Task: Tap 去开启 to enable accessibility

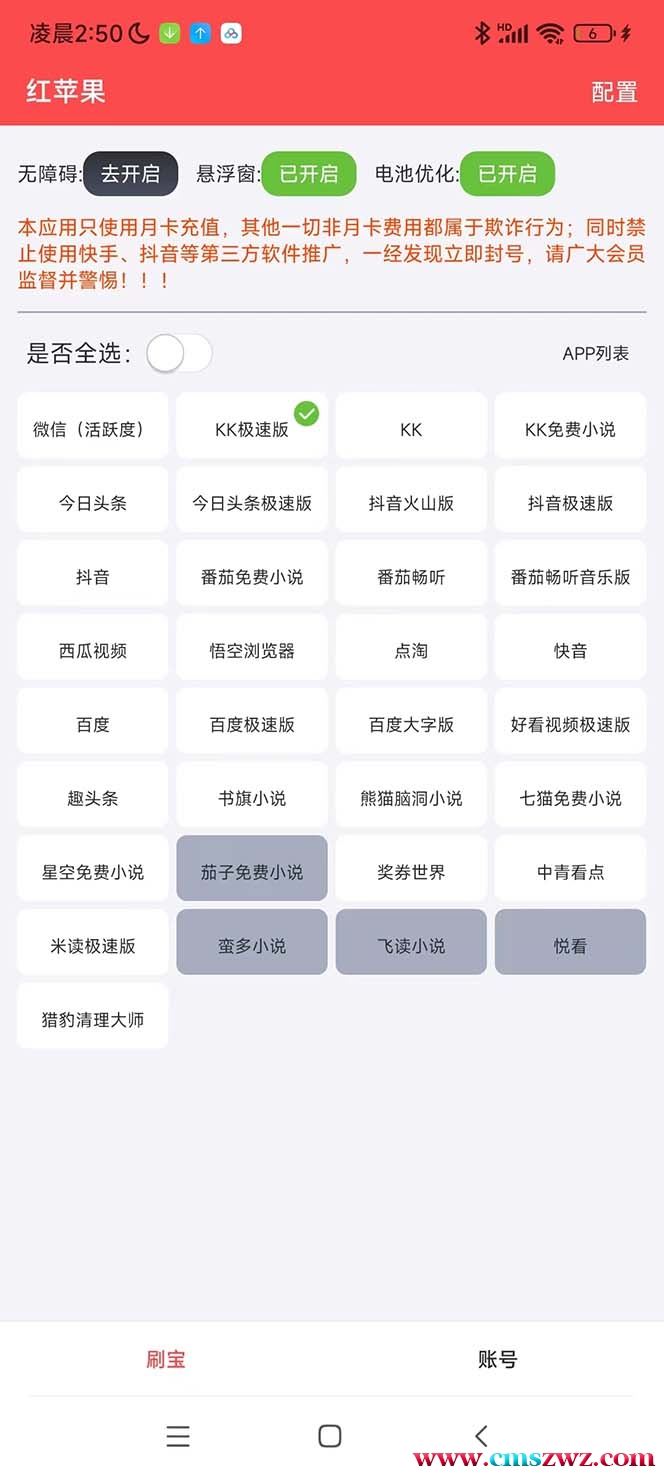Action: pos(130,174)
